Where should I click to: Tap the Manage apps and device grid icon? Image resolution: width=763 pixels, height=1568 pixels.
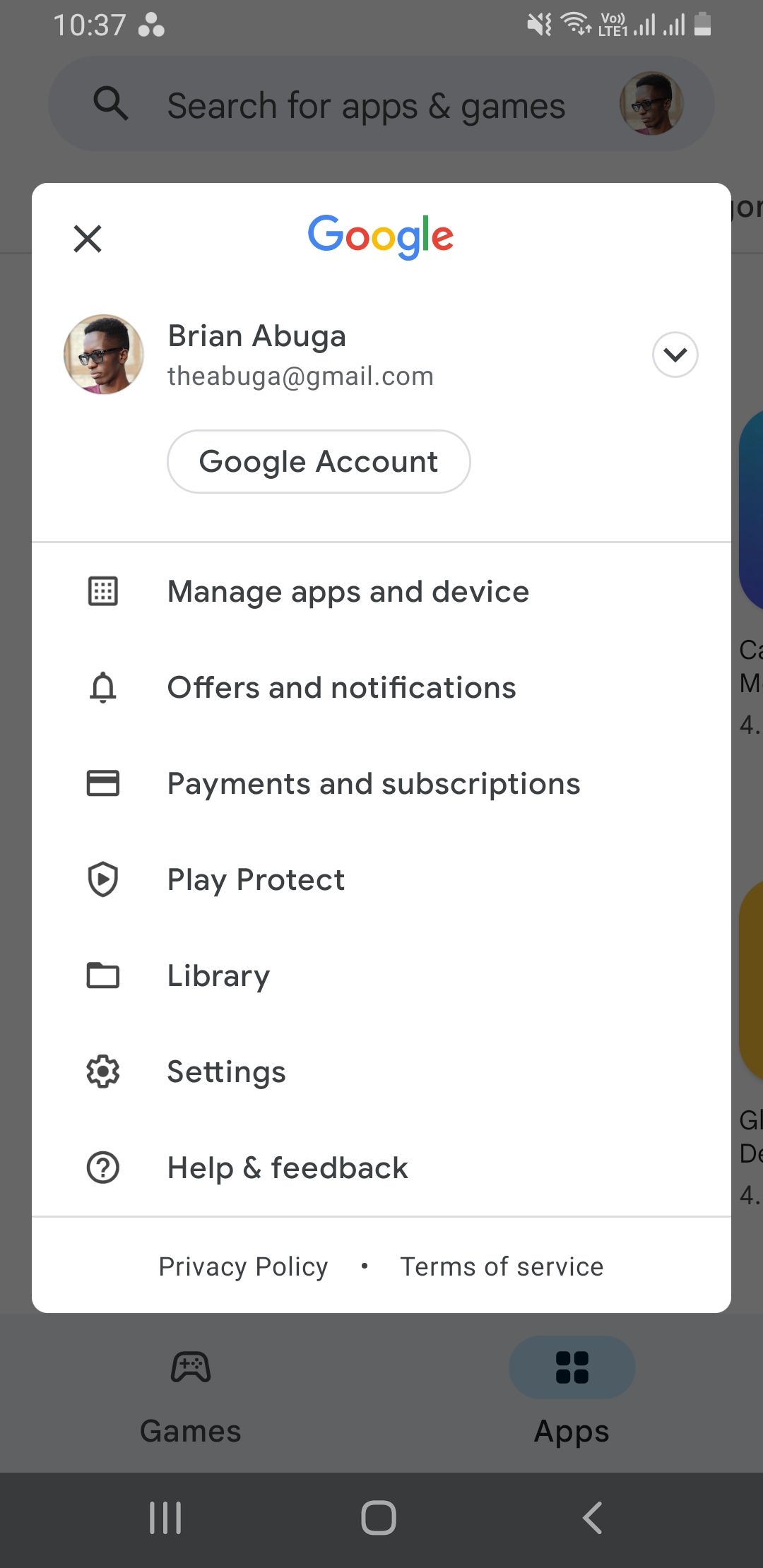(102, 592)
